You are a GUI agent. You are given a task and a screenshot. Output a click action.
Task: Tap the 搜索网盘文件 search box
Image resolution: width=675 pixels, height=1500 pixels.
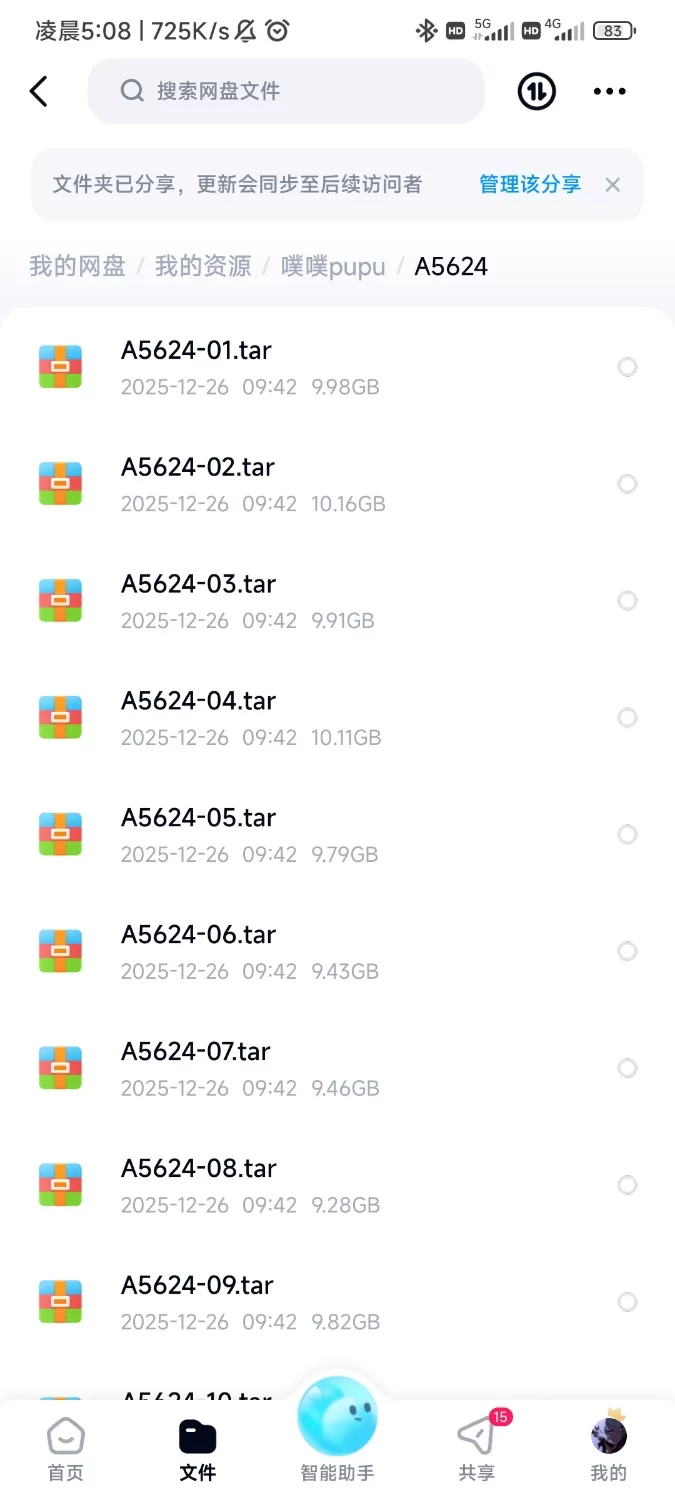pyautogui.click(x=286, y=92)
